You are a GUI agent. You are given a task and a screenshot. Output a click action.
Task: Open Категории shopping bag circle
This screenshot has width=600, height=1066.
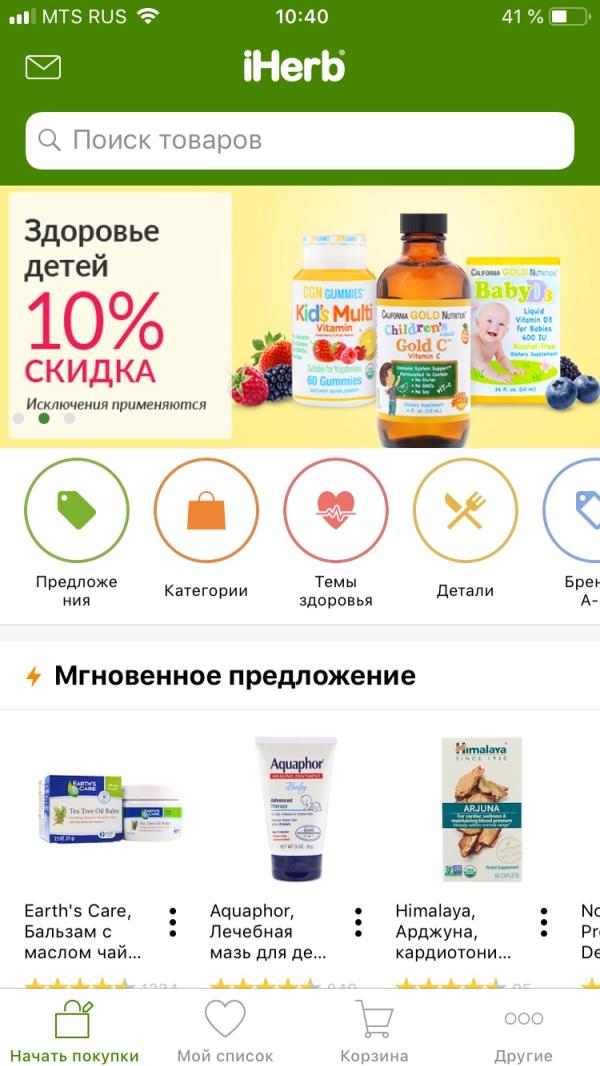click(206, 510)
